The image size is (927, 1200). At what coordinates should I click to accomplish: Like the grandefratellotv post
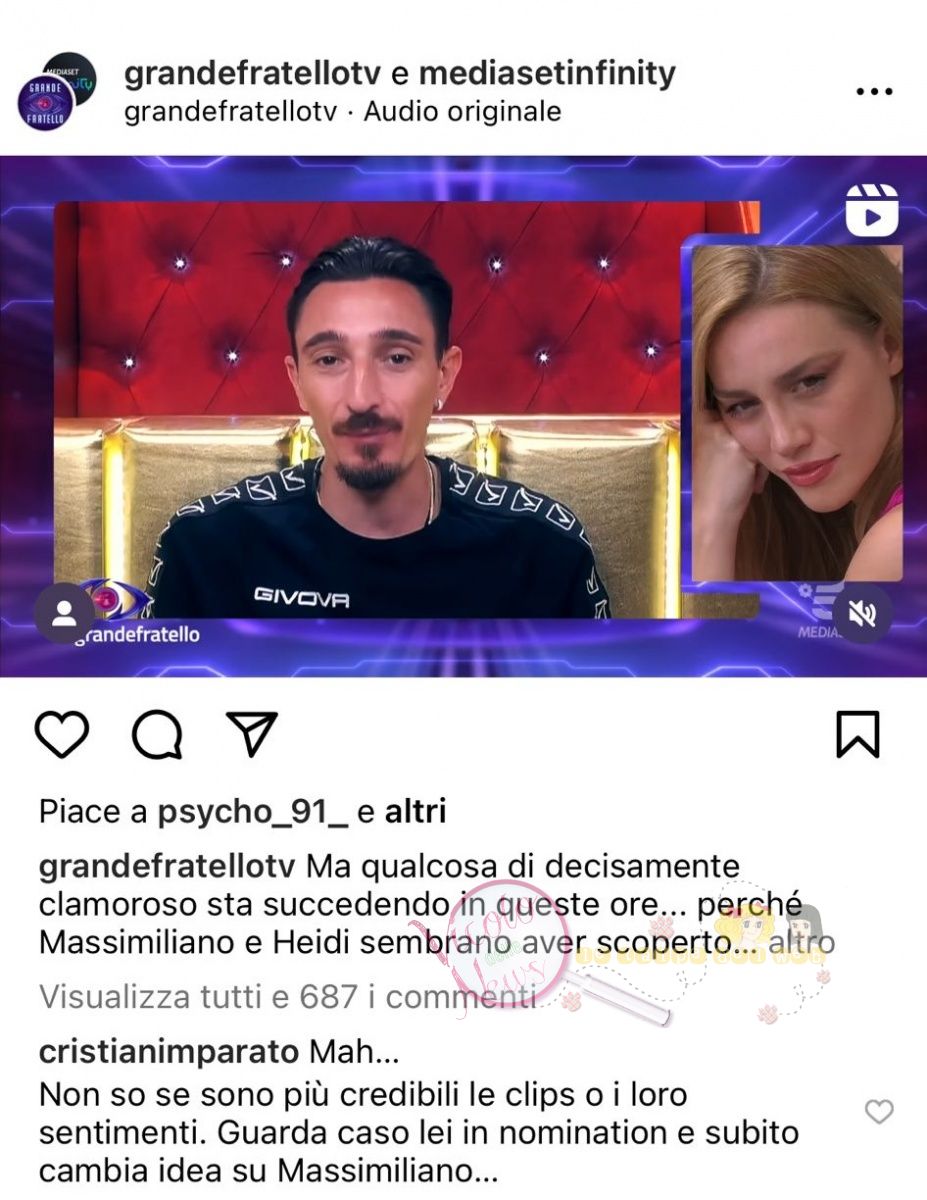62,735
